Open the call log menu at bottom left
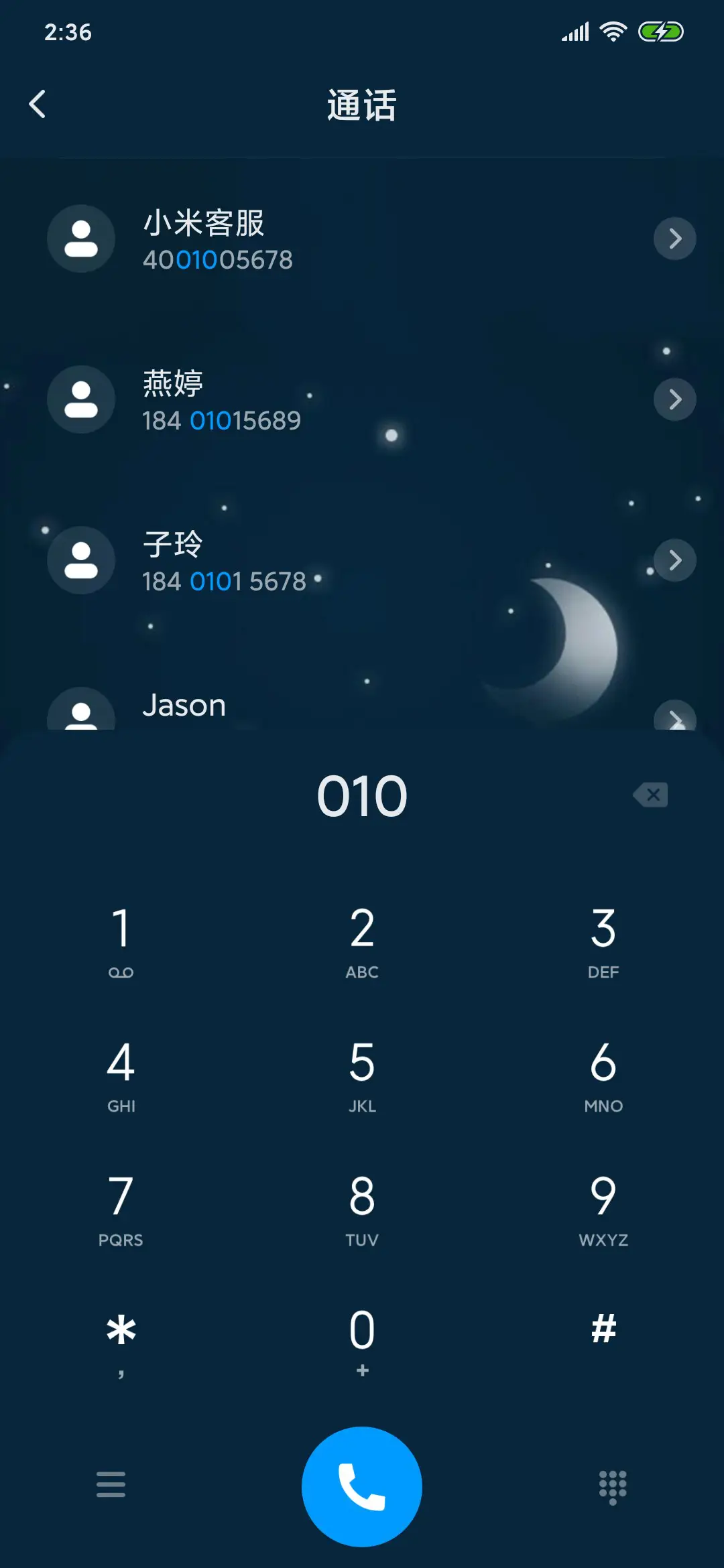Image resolution: width=724 pixels, height=1568 pixels. [x=111, y=1486]
